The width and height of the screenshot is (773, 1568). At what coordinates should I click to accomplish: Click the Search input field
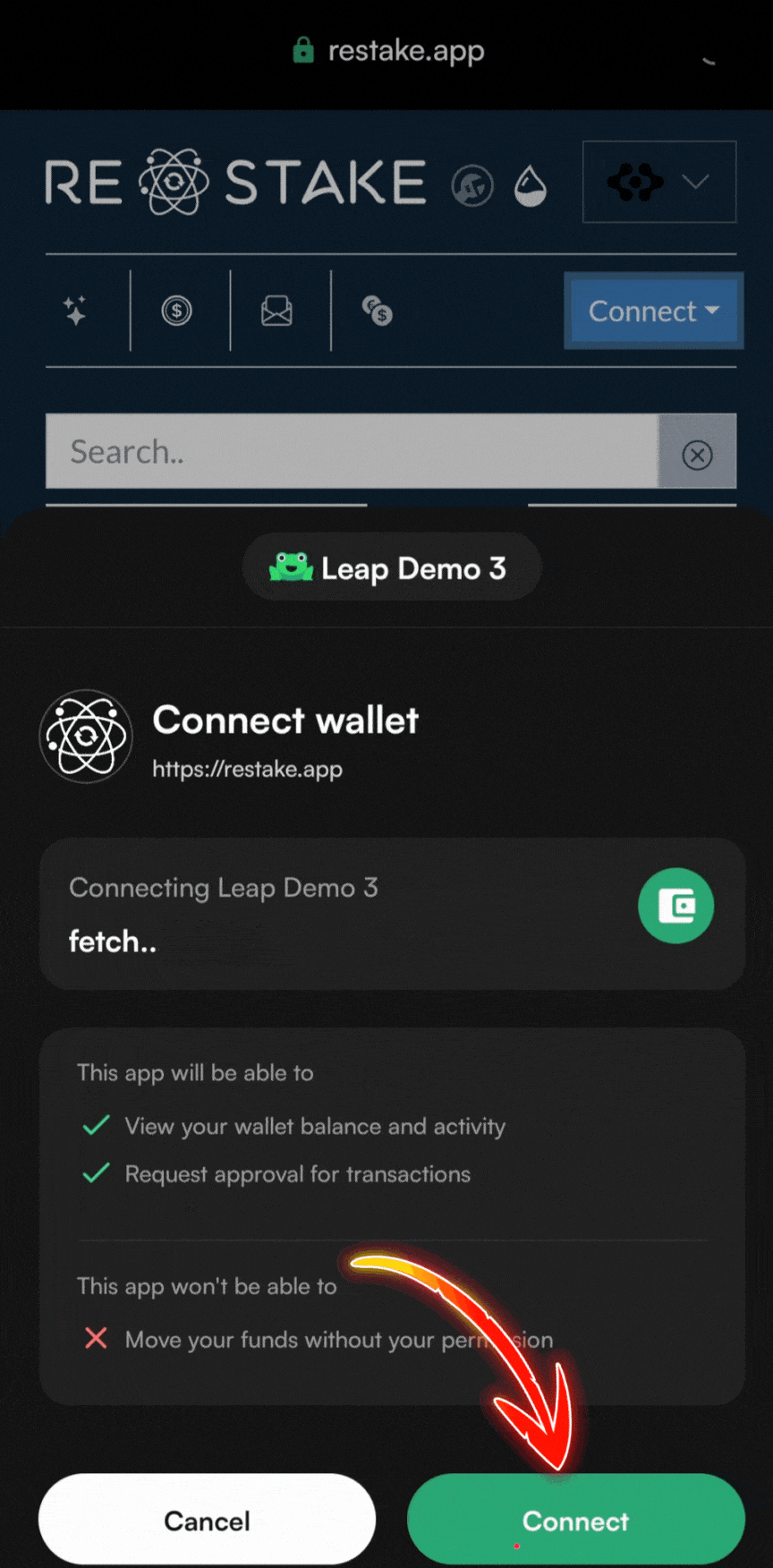coord(349,452)
